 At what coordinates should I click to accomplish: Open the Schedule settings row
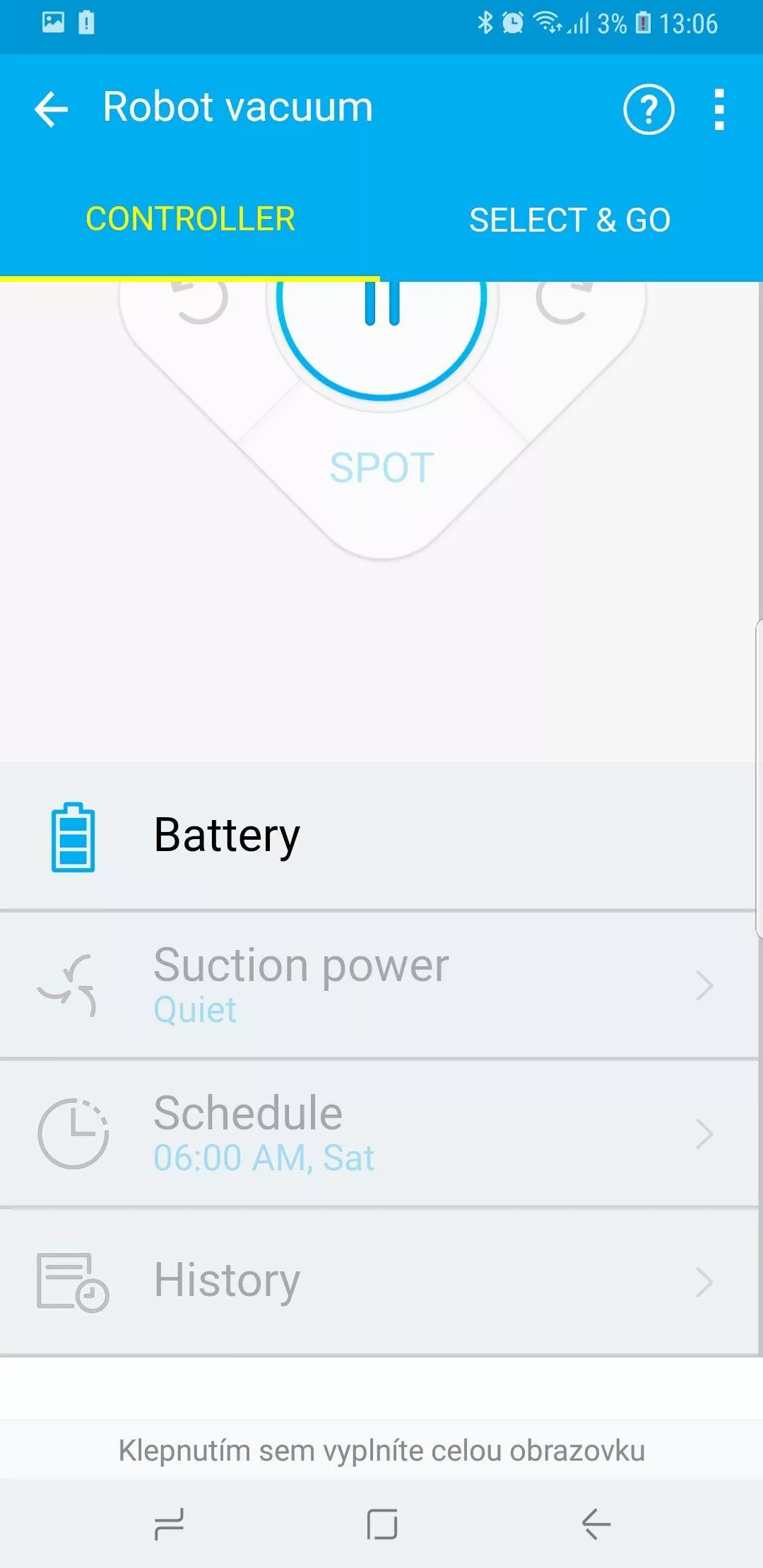tap(379, 1134)
